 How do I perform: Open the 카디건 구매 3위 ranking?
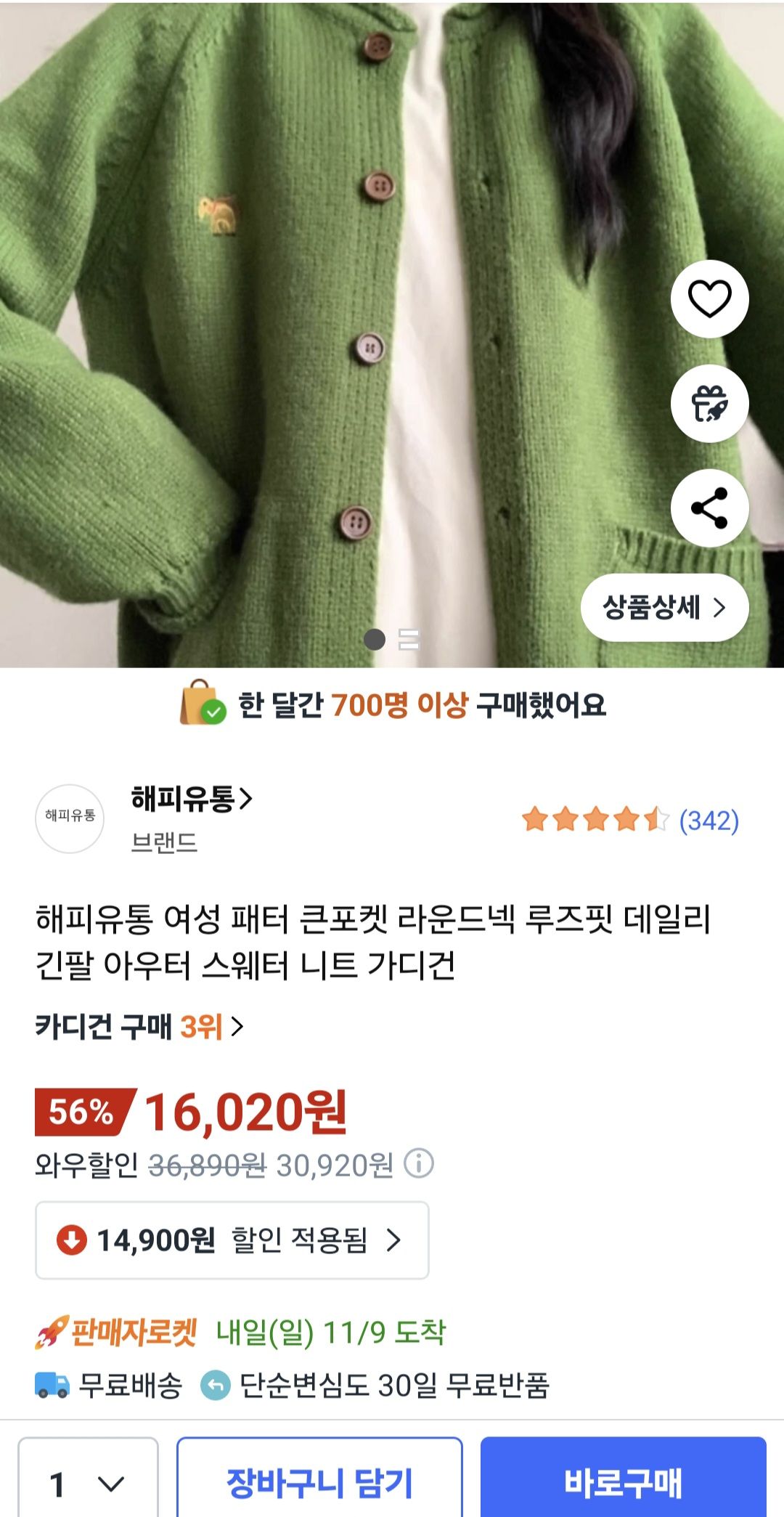pos(139,1026)
